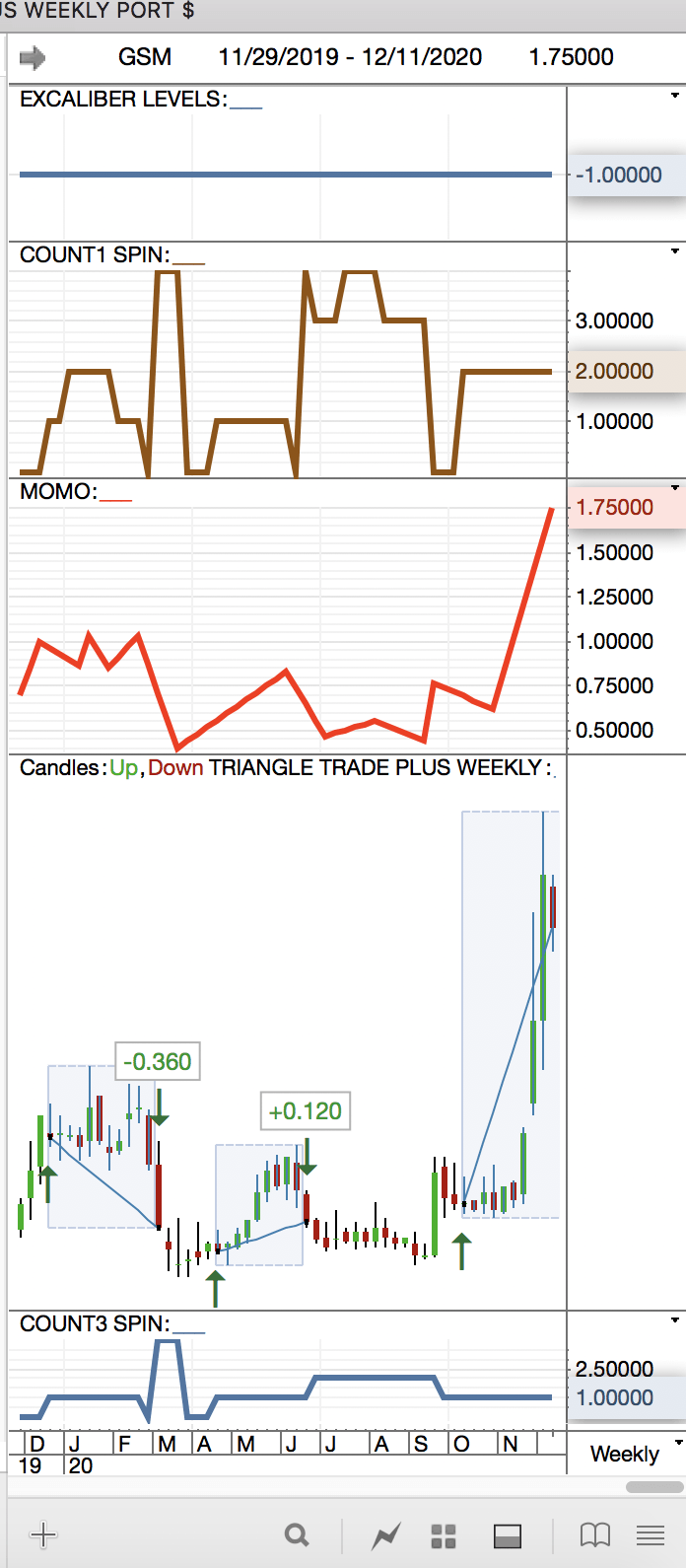686x1568 pixels.
Task: Toggle the bottom panel view icon
Action: pyautogui.click(x=508, y=1535)
